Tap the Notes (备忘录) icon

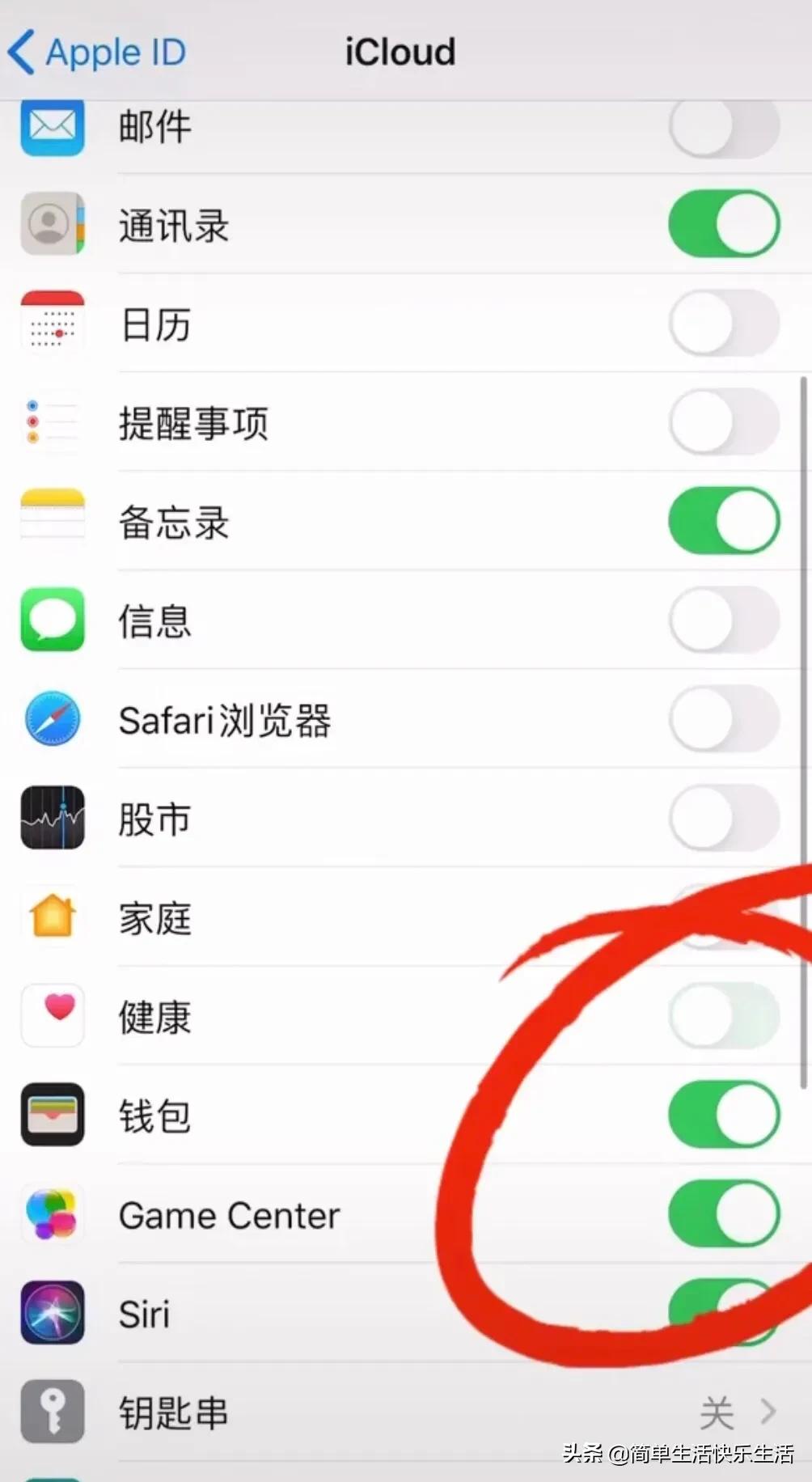click(x=51, y=521)
